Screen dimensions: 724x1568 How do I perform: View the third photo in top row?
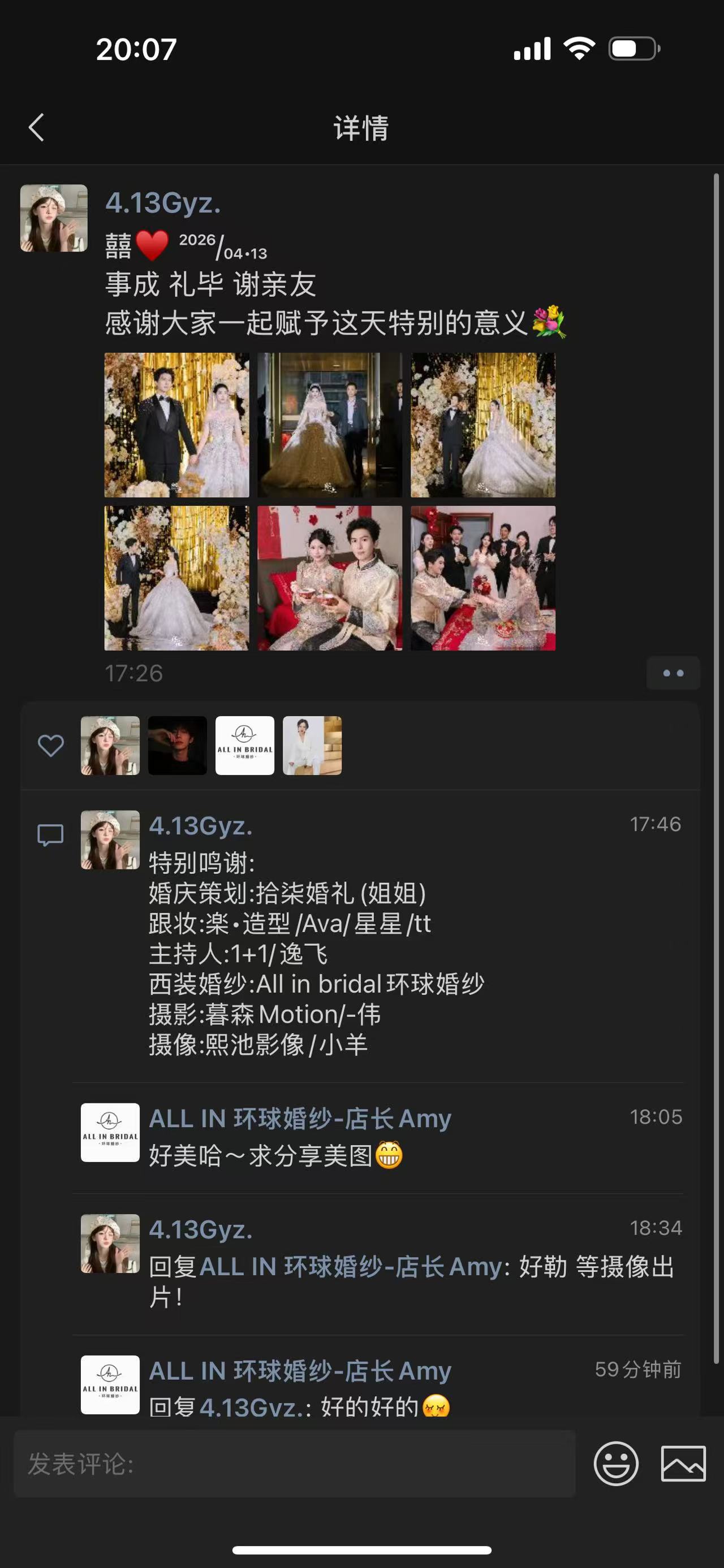coord(483,425)
